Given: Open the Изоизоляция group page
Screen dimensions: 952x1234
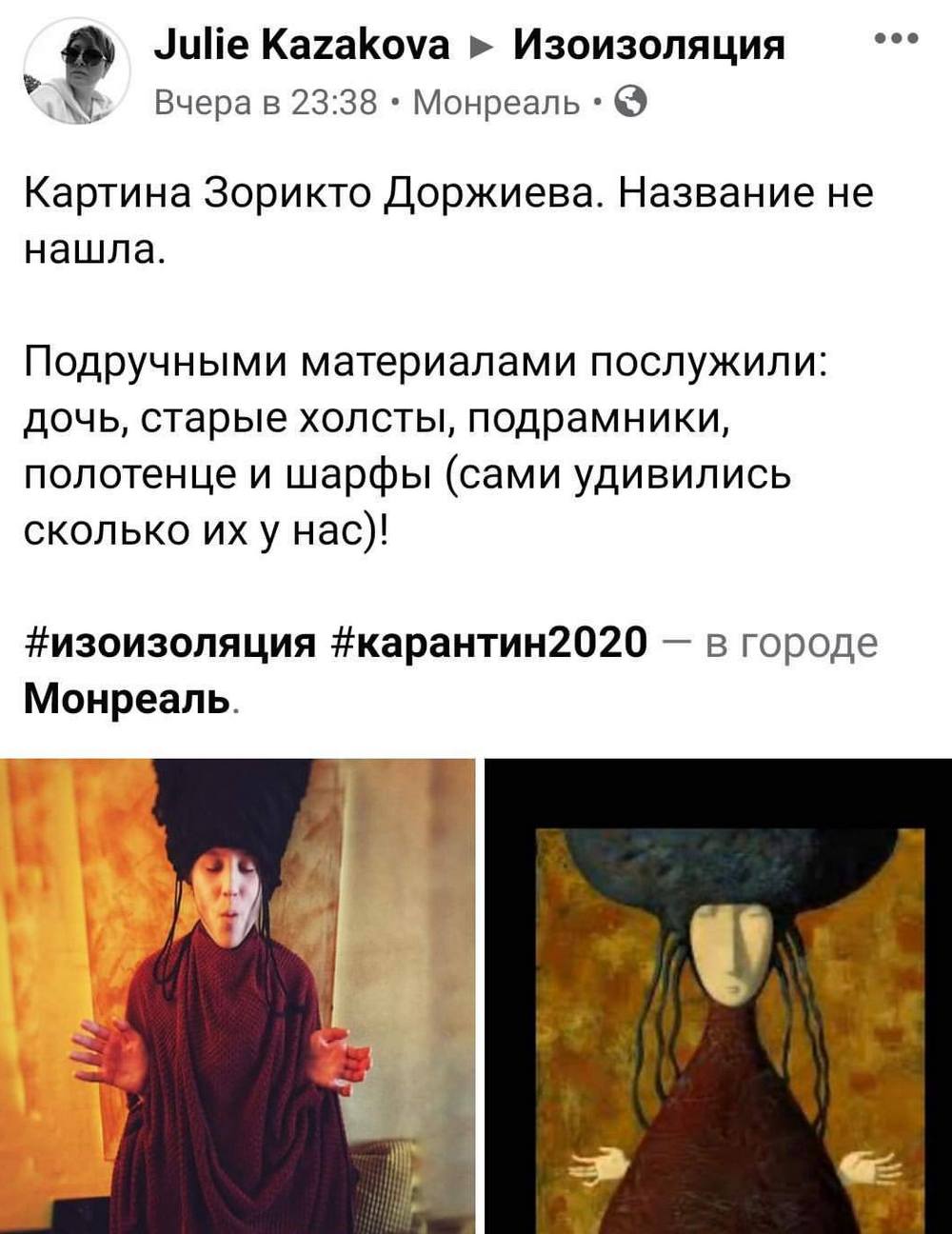Looking at the screenshot, I should 650,45.
